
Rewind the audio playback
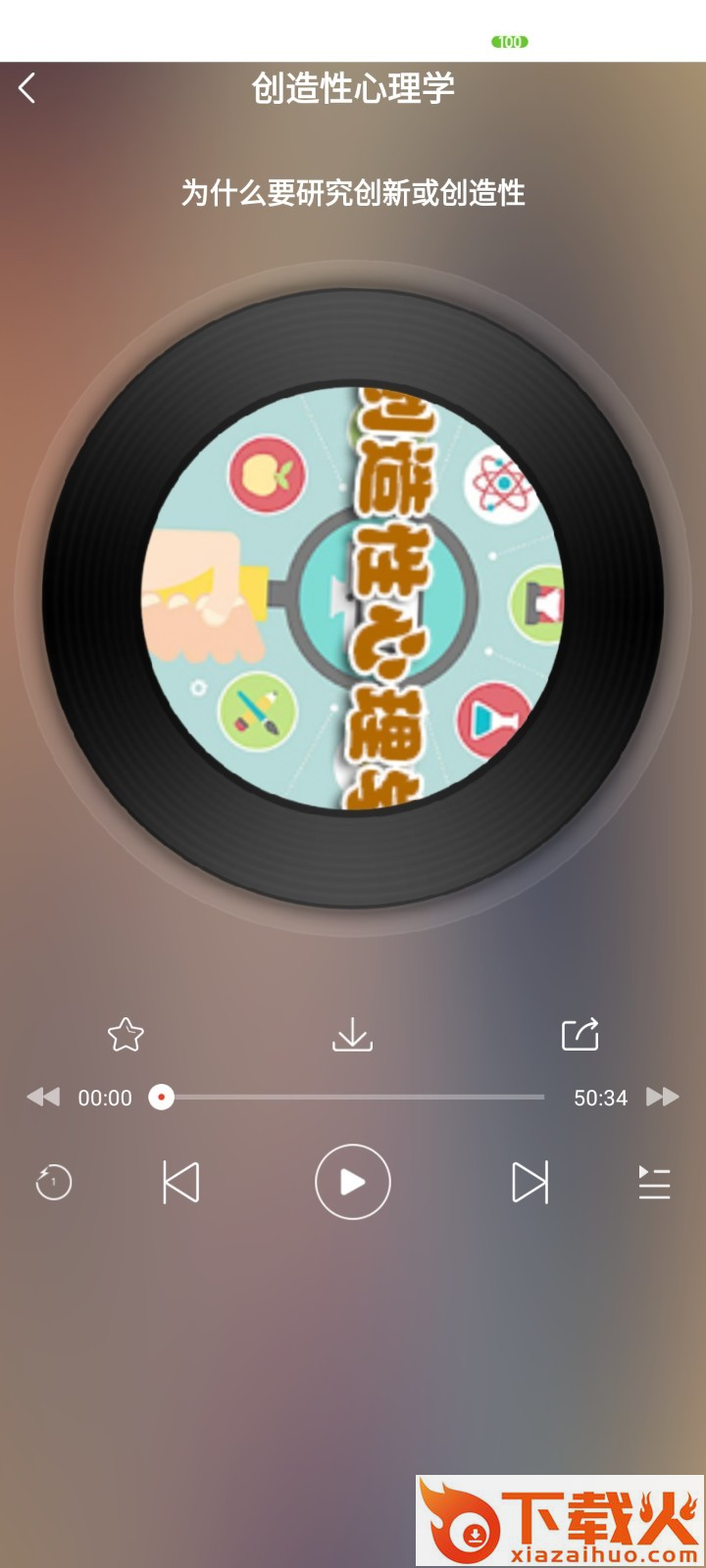pyautogui.click(x=43, y=1098)
